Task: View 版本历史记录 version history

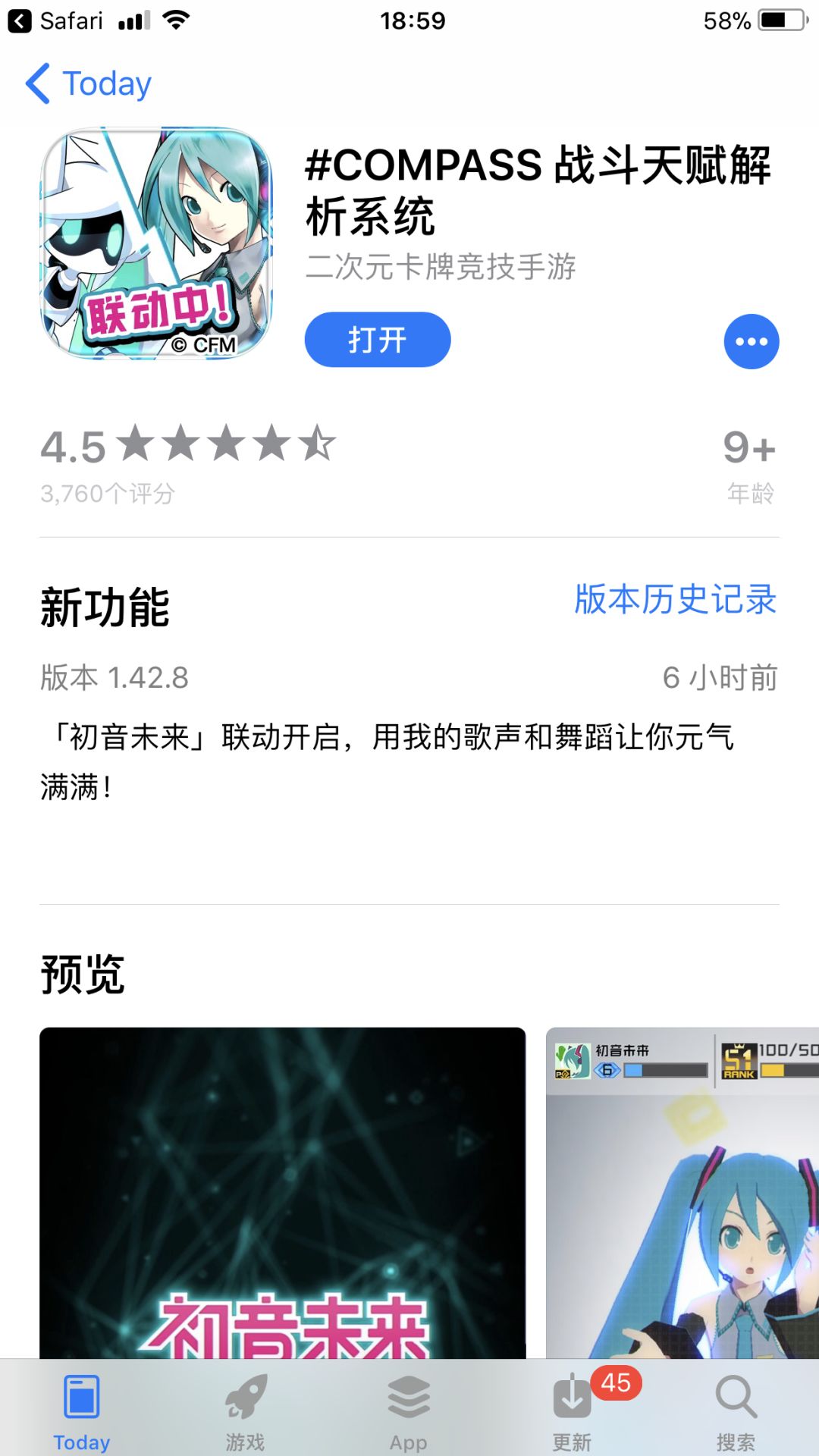Action: pos(674,602)
